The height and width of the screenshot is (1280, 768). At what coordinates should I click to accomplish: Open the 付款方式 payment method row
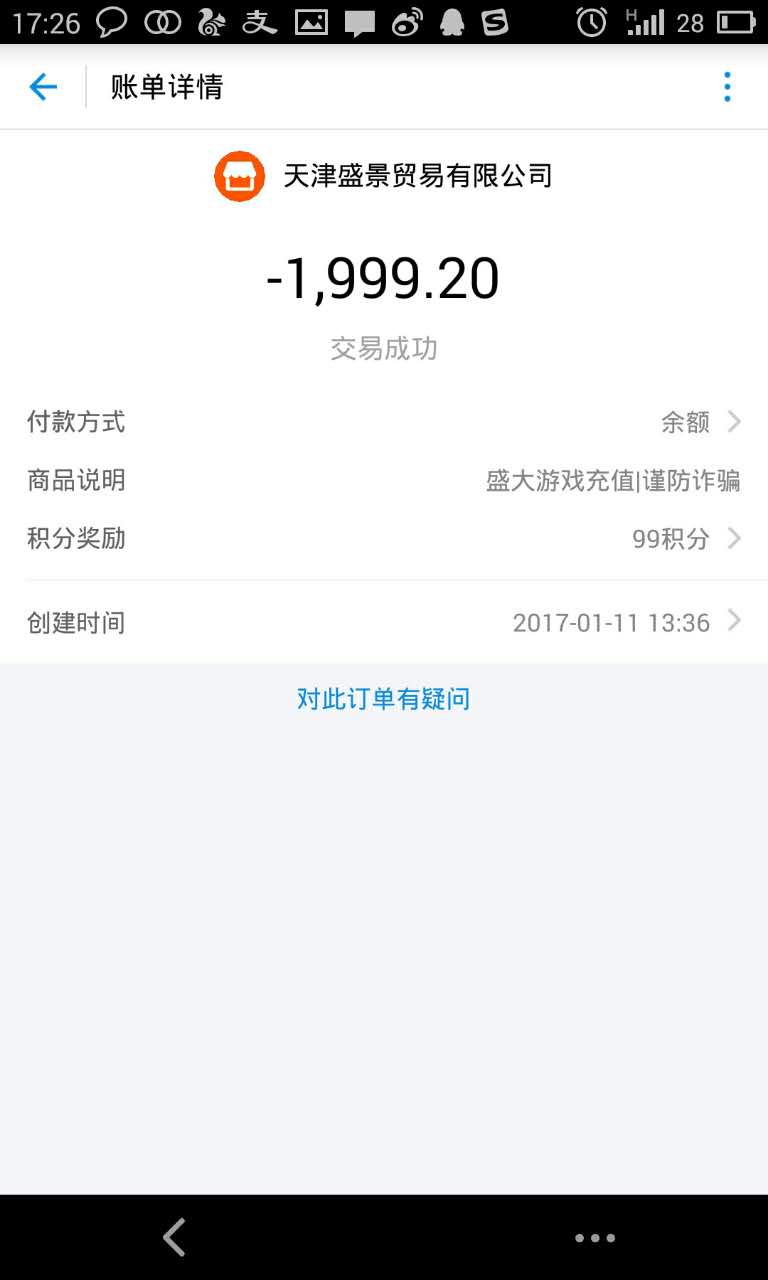pyautogui.click(x=384, y=422)
